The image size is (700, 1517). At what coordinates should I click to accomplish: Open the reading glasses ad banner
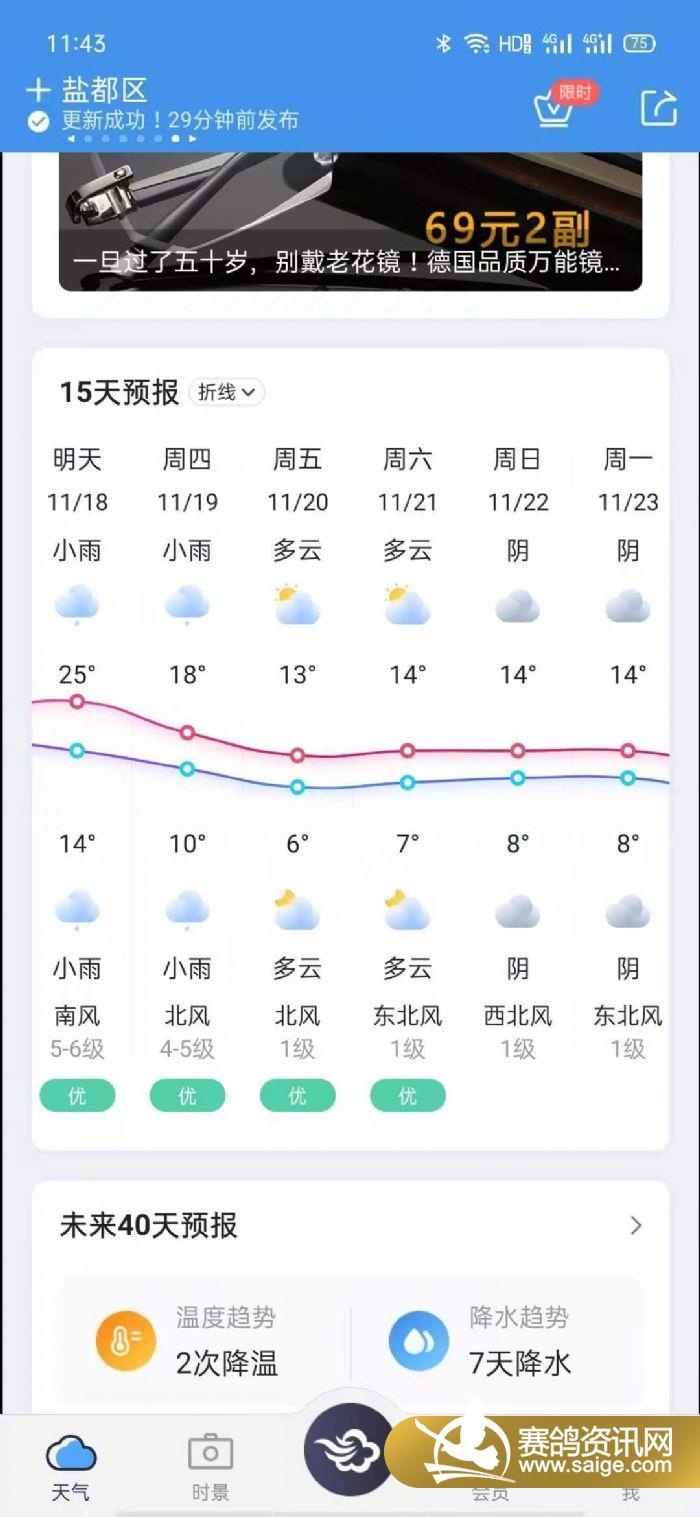click(350, 221)
